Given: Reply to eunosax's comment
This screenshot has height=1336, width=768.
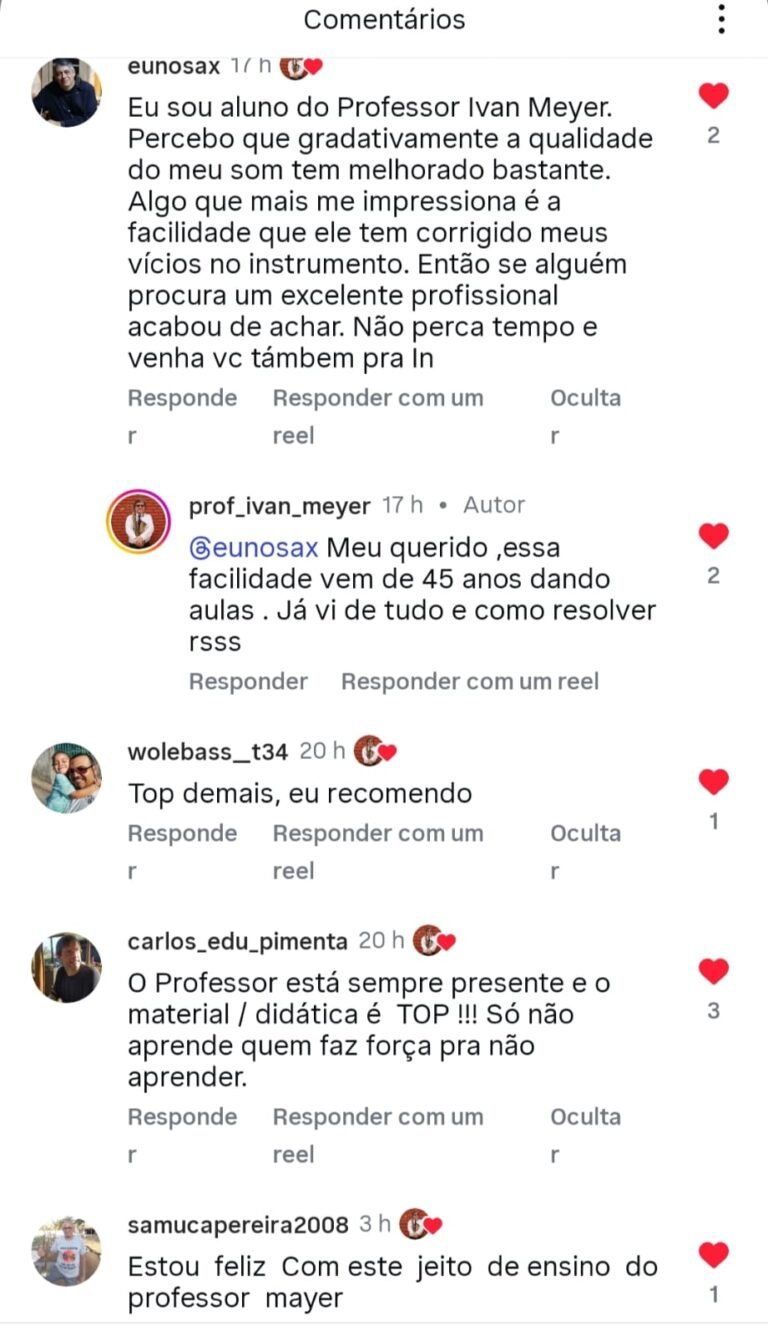Looking at the screenshot, I should click(181, 399).
